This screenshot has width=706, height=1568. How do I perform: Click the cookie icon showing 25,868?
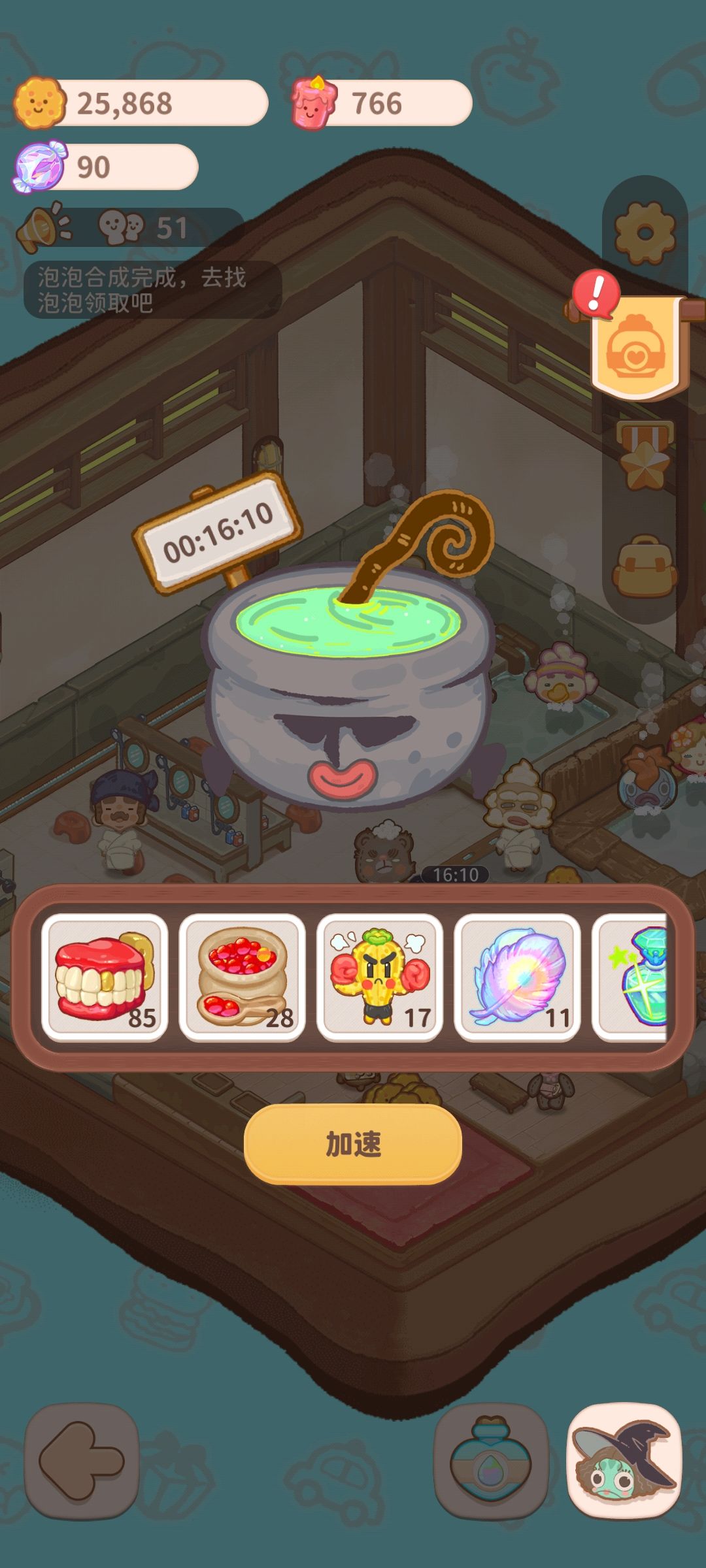click(x=38, y=105)
